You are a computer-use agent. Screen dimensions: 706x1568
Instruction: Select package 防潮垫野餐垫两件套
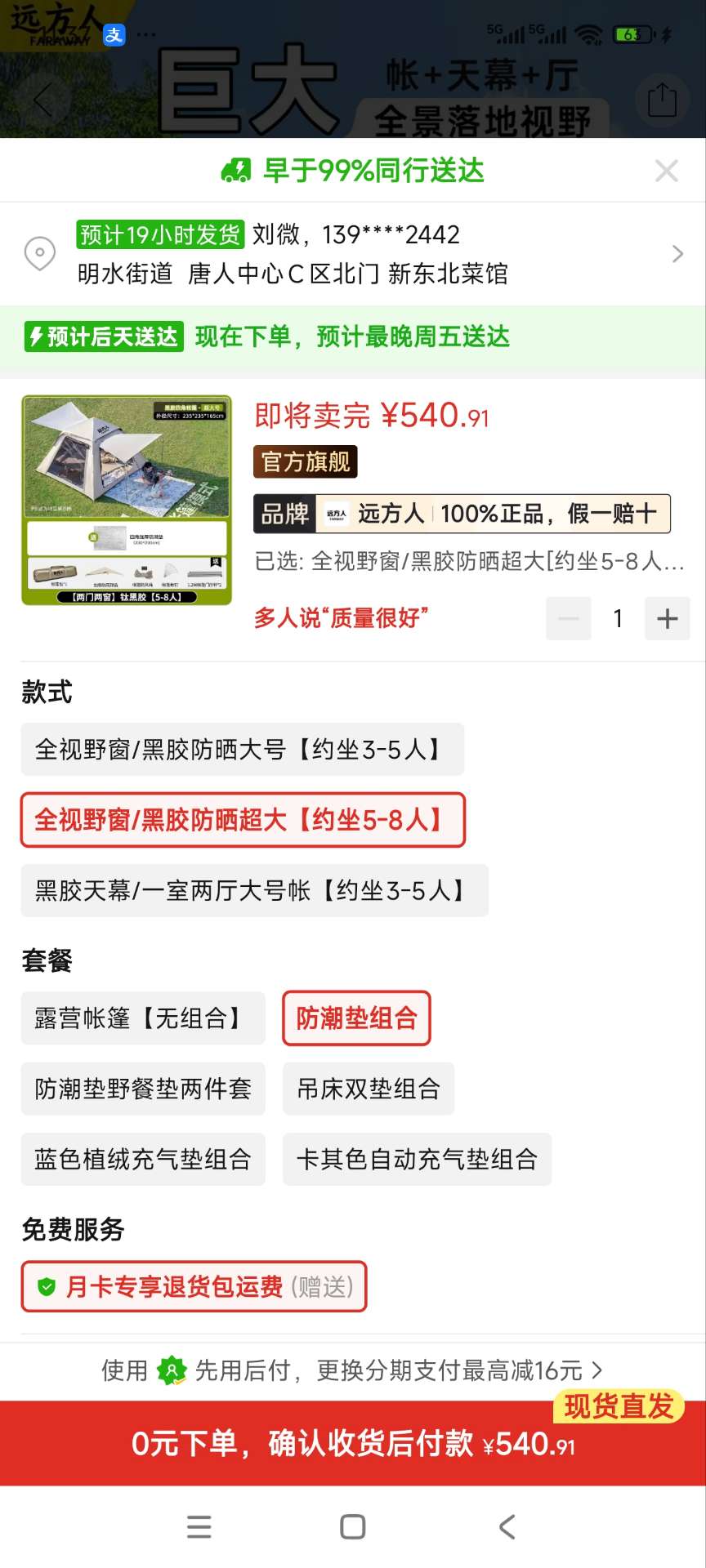point(143,1089)
